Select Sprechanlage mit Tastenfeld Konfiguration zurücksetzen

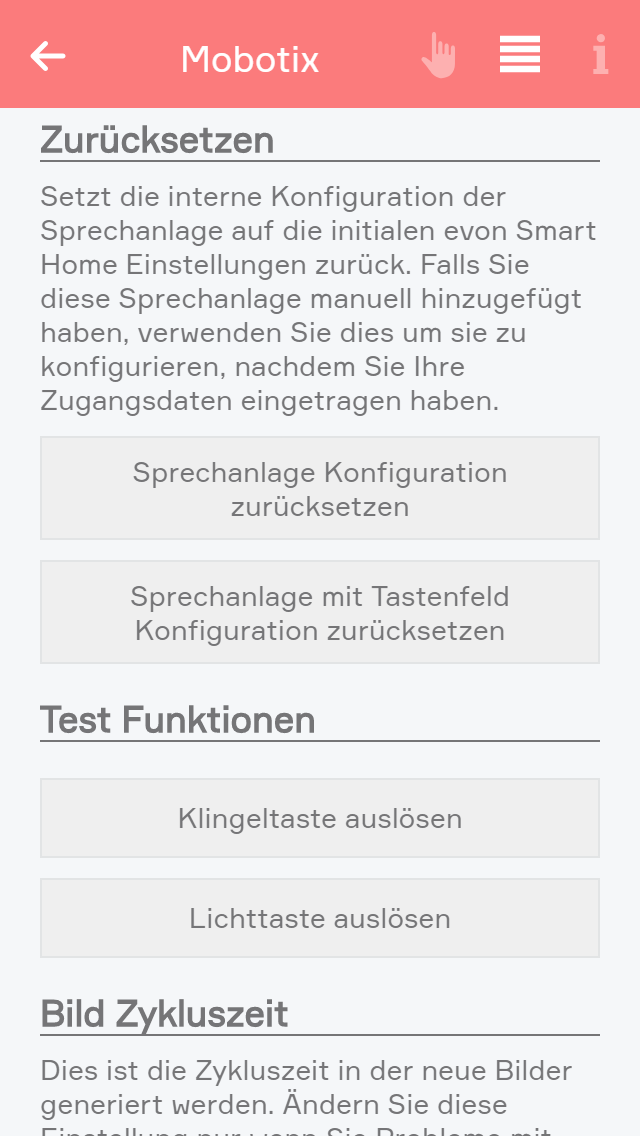[320, 613]
